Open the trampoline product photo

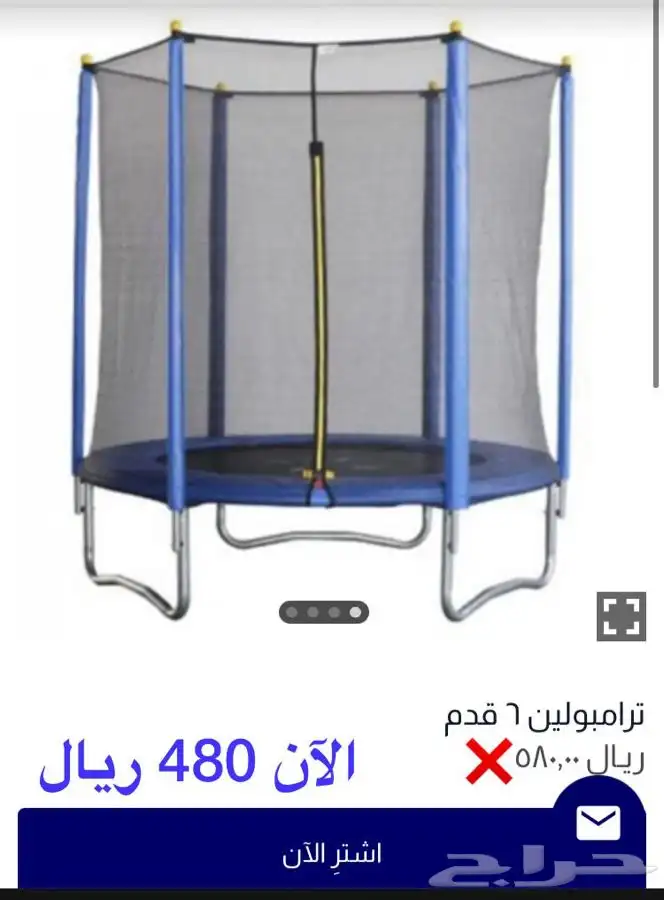(322, 320)
